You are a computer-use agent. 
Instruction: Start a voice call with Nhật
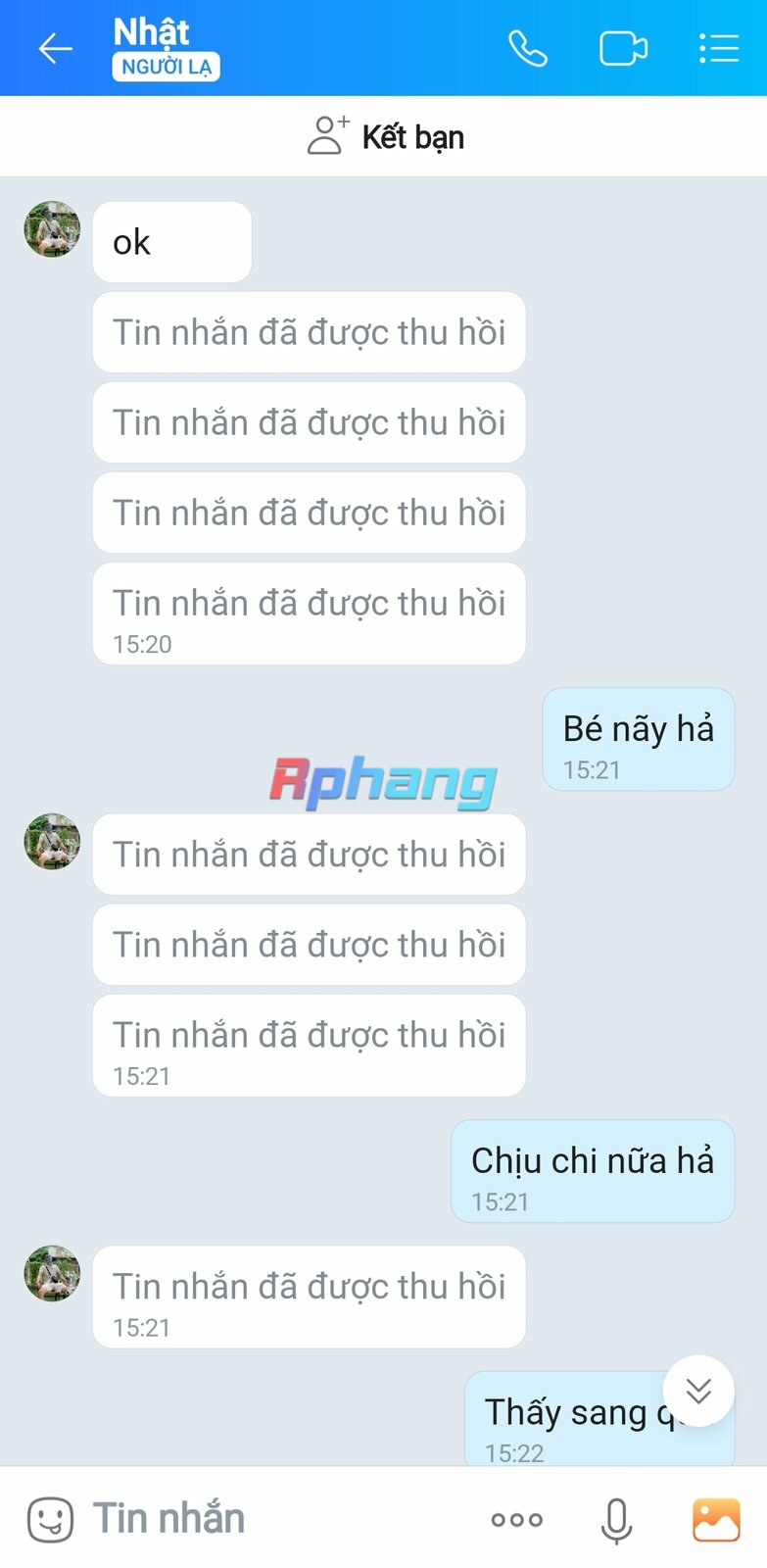pyautogui.click(x=527, y=48)
